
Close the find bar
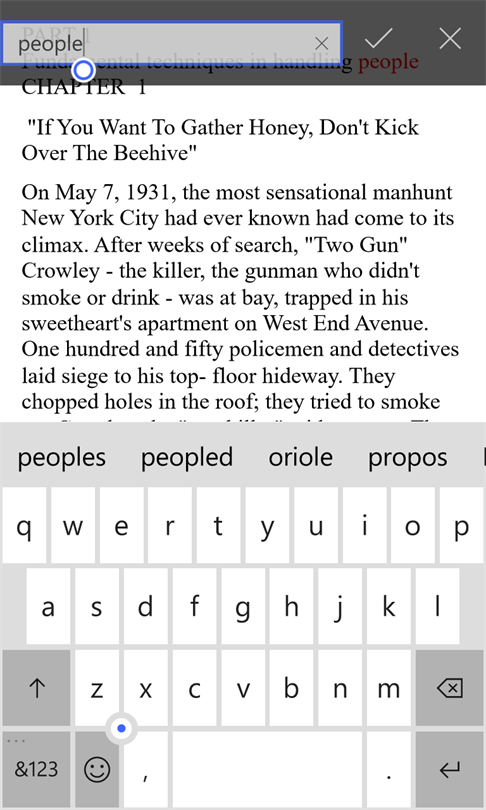pos(450,38)
